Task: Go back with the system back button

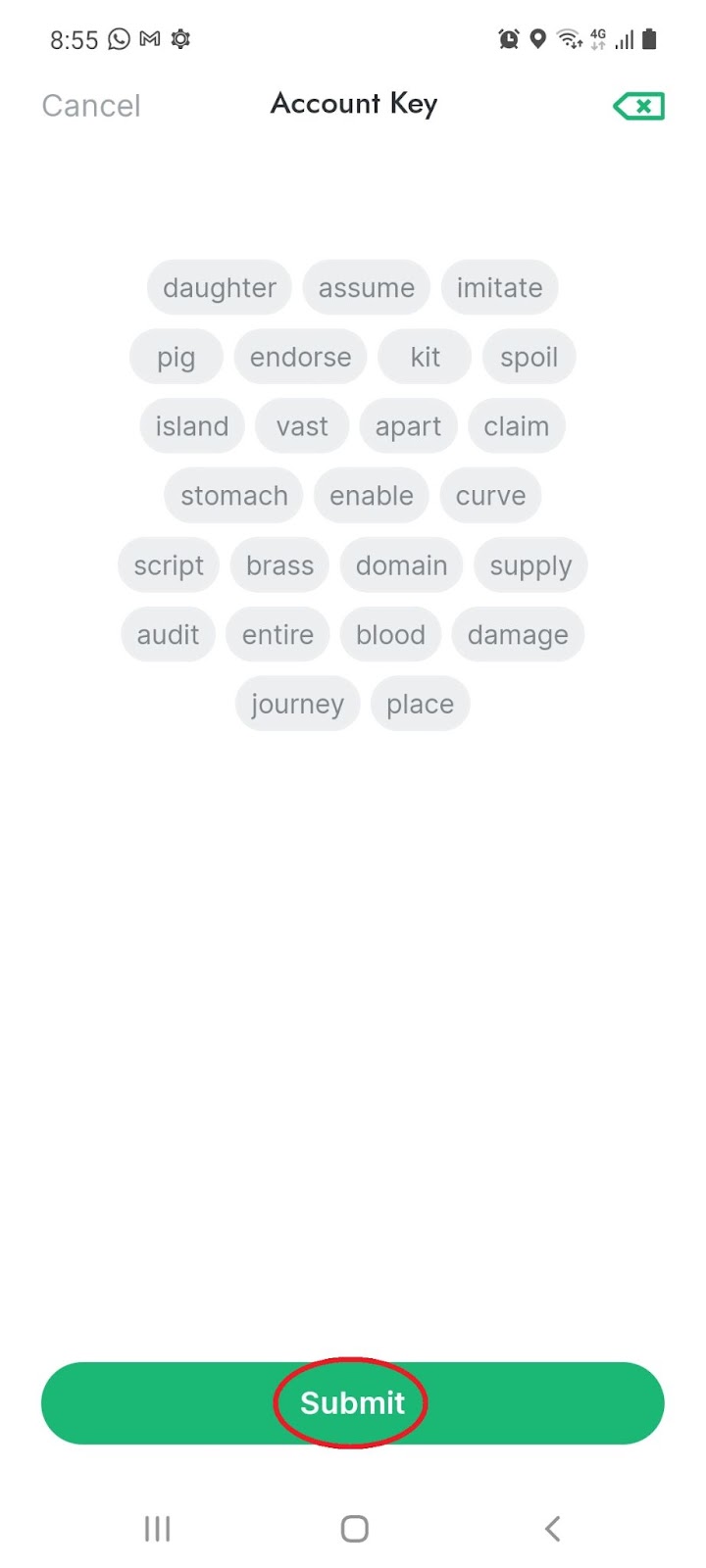Action: tap(552, 1528)
